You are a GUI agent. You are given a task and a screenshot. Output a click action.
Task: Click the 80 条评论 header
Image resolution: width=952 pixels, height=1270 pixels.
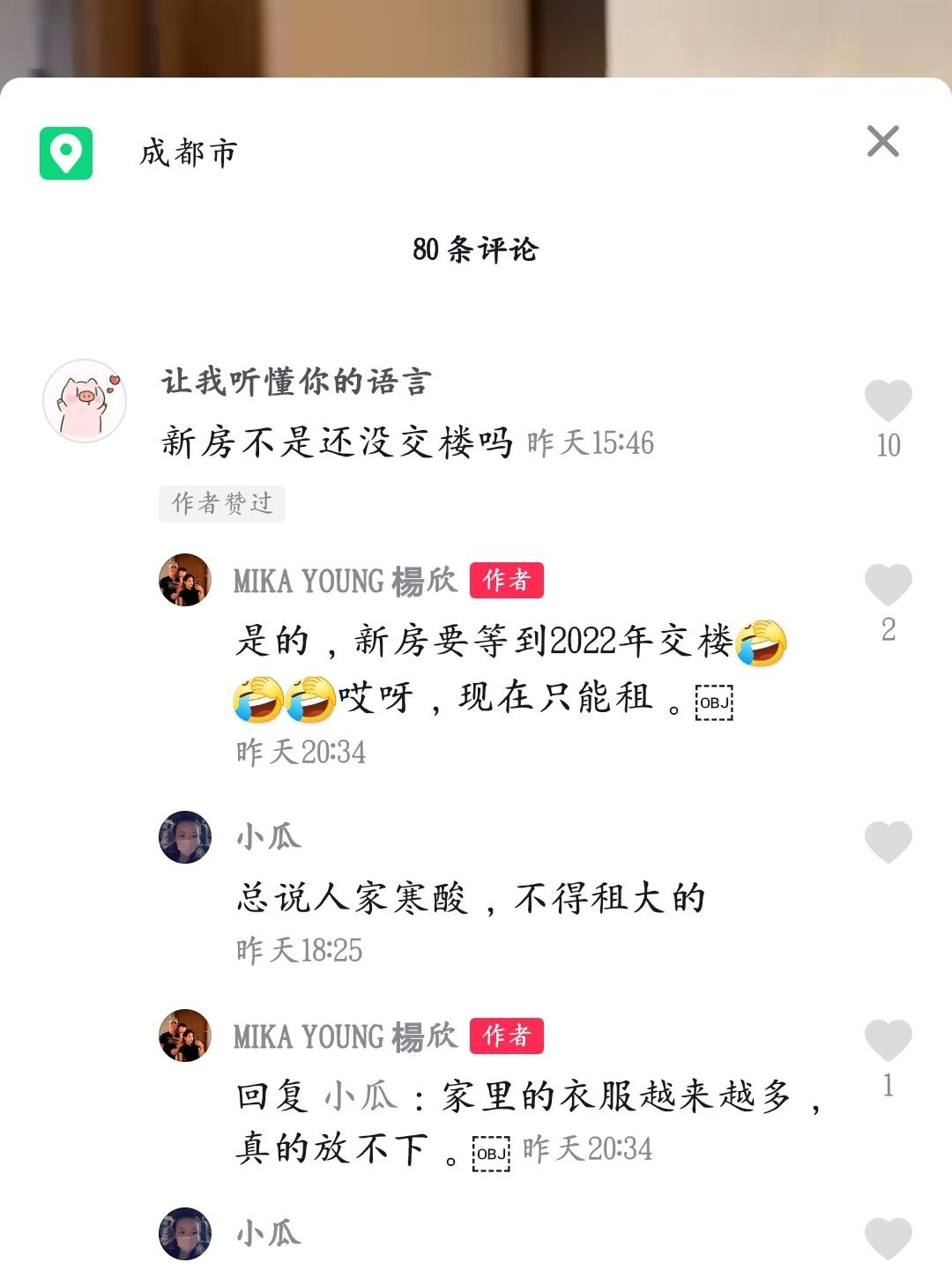coord(476,250)
